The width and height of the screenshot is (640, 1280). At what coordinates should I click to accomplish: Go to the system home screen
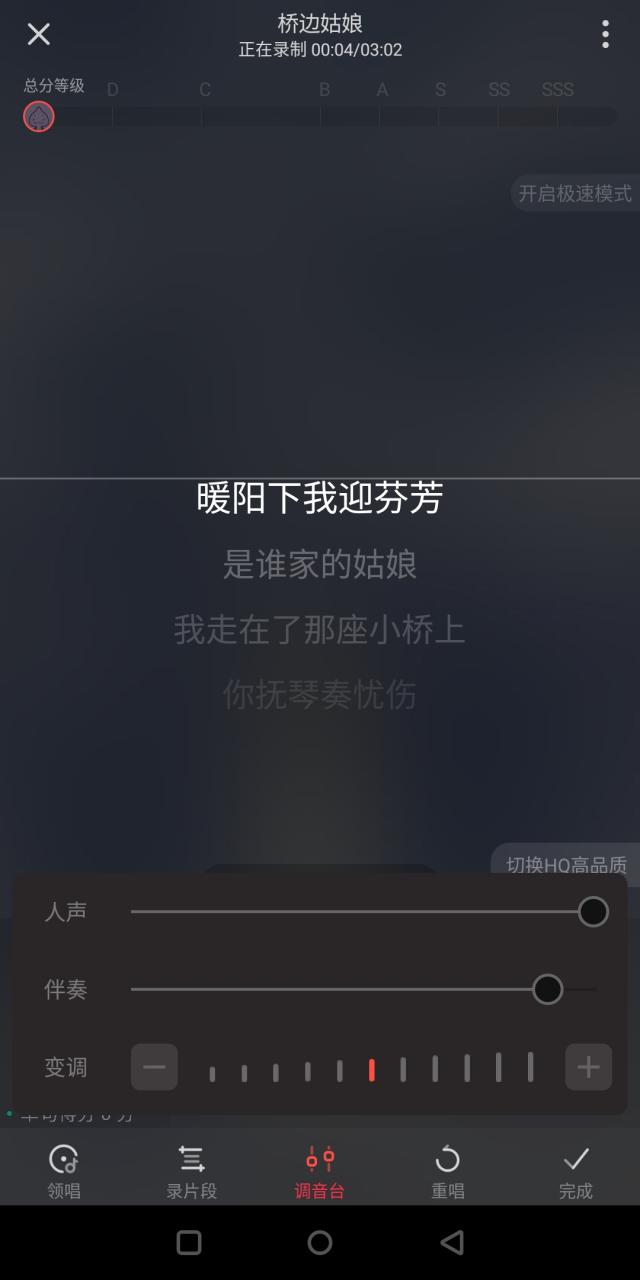click(x=320, y=1242)
